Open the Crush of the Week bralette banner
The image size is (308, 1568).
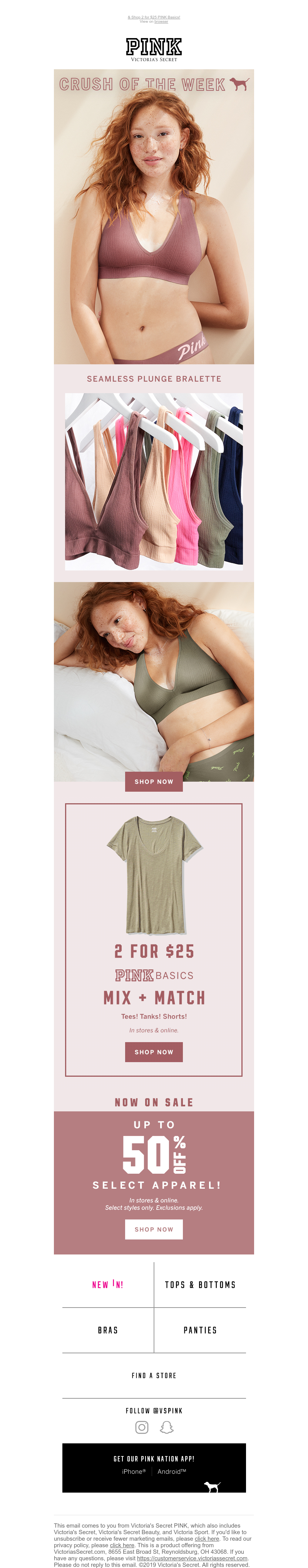click(x=153, y=216)
